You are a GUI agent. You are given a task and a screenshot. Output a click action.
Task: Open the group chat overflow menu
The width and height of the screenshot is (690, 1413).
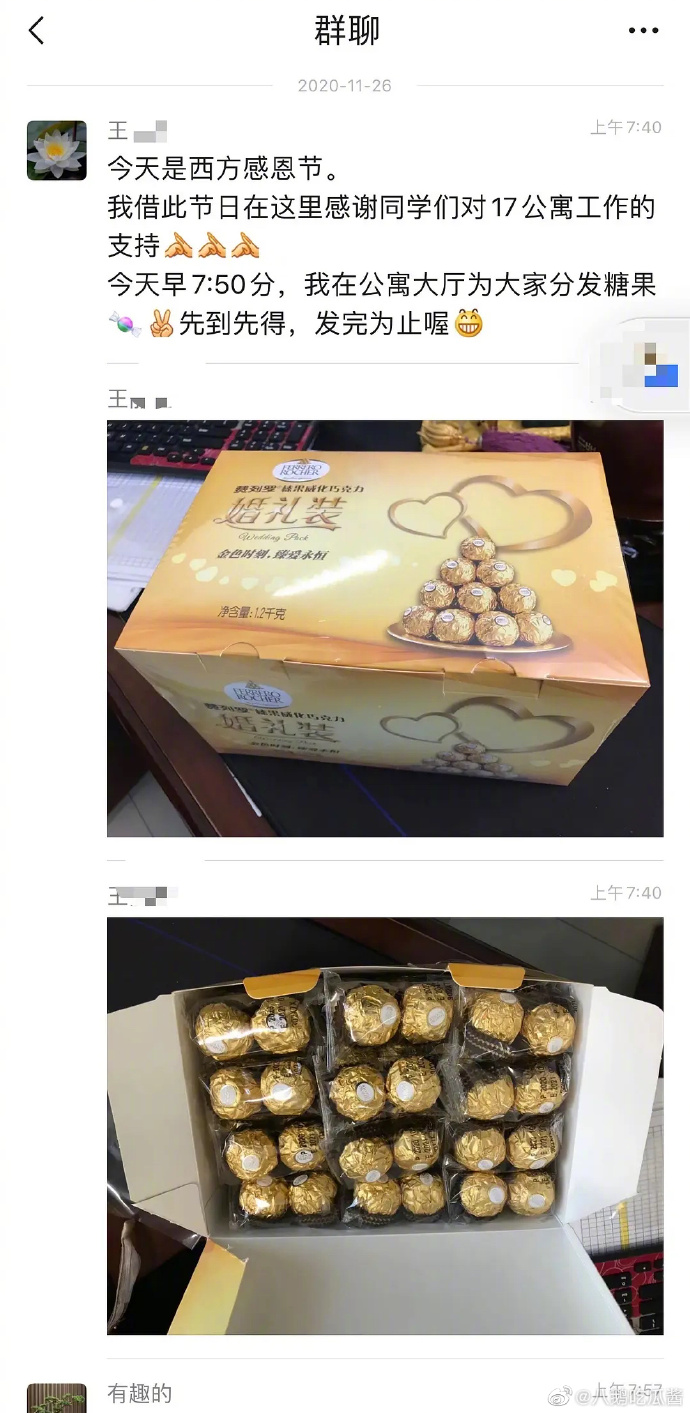tap(643, 31)
